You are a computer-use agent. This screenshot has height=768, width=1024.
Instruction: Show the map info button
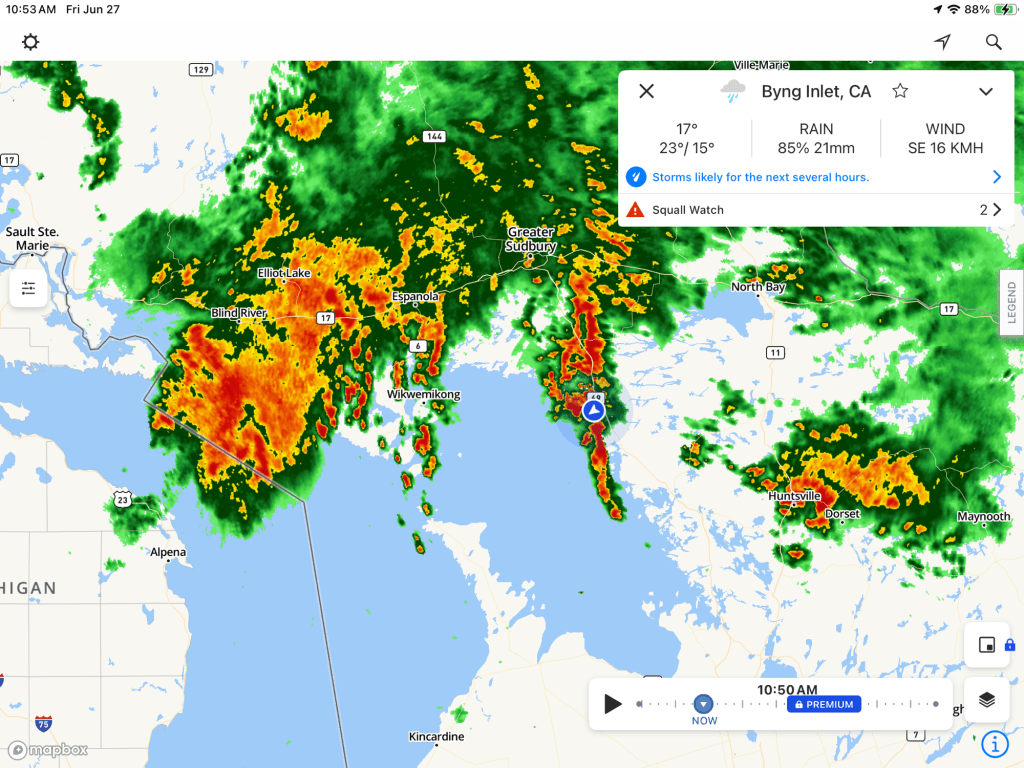(994, 743)
